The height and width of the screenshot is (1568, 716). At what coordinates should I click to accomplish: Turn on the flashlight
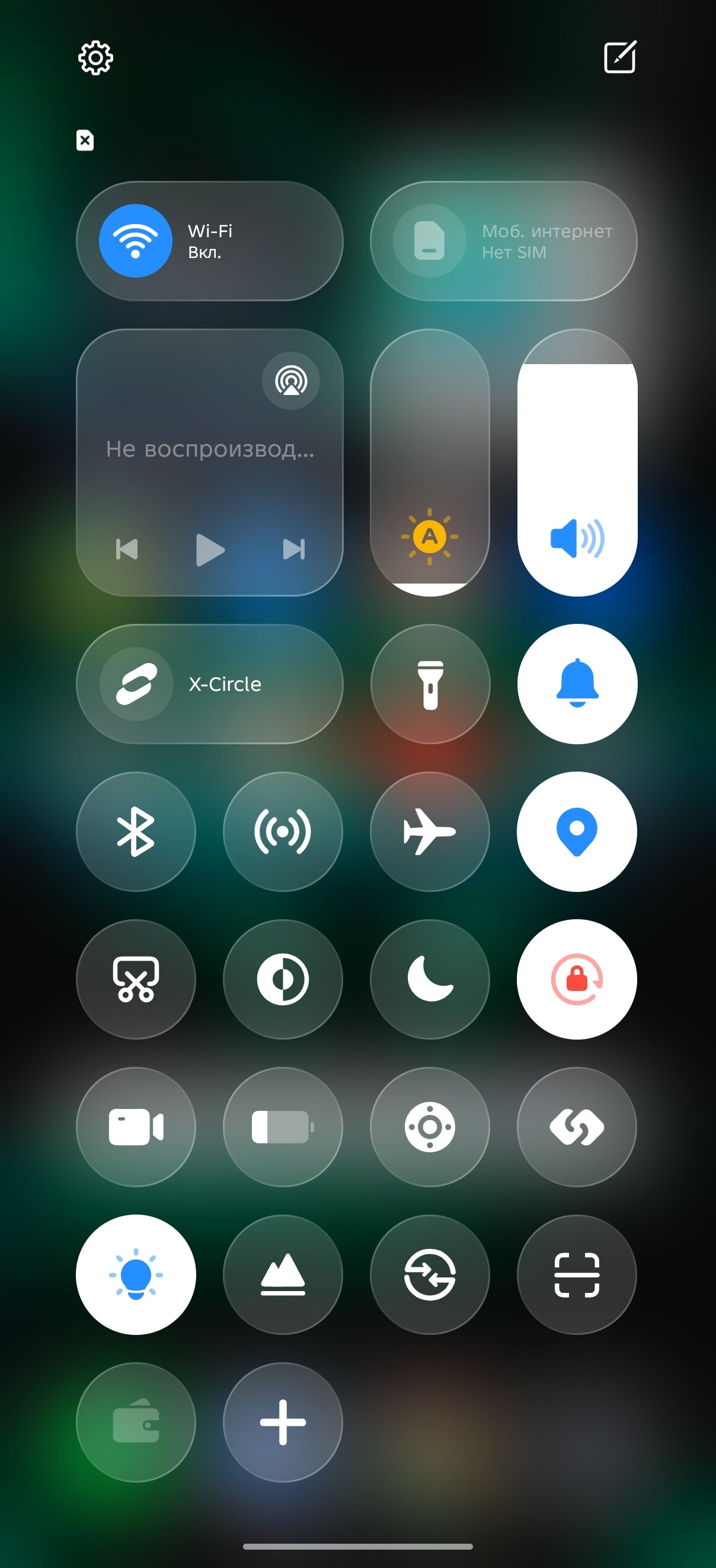[x=430, y=684]
